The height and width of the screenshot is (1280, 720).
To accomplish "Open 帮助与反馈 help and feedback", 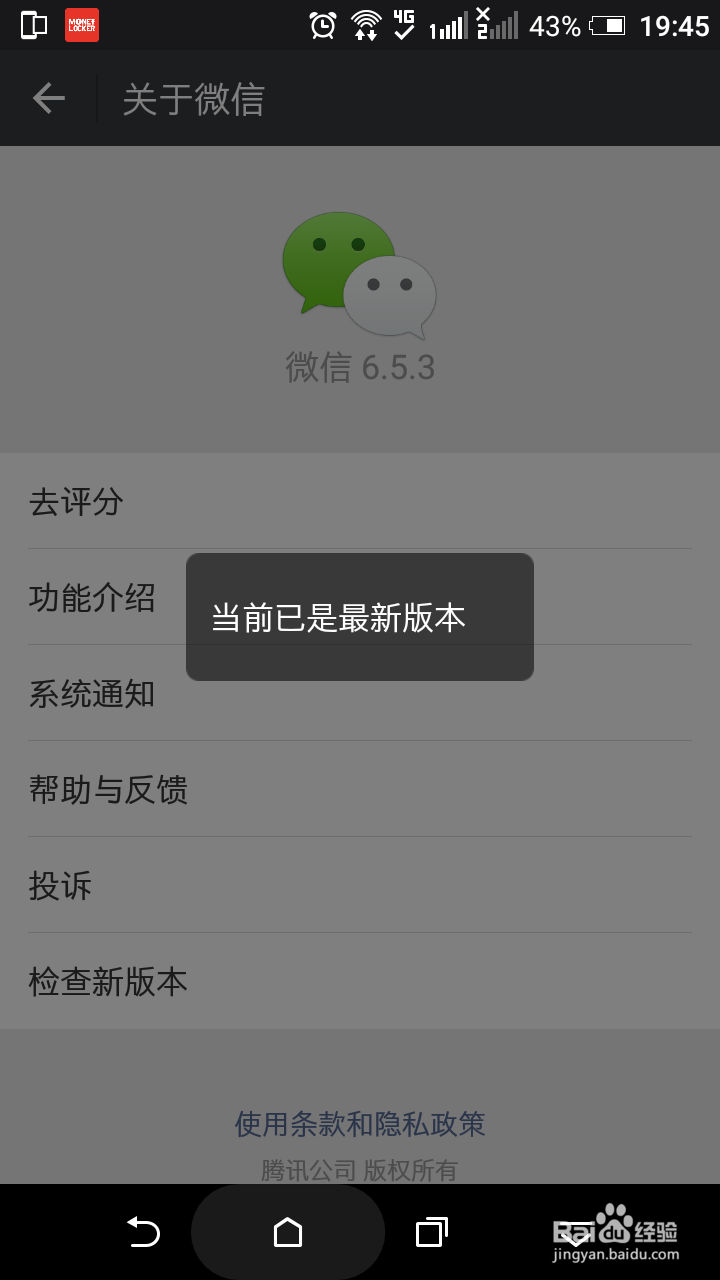I will coord(108,790).
